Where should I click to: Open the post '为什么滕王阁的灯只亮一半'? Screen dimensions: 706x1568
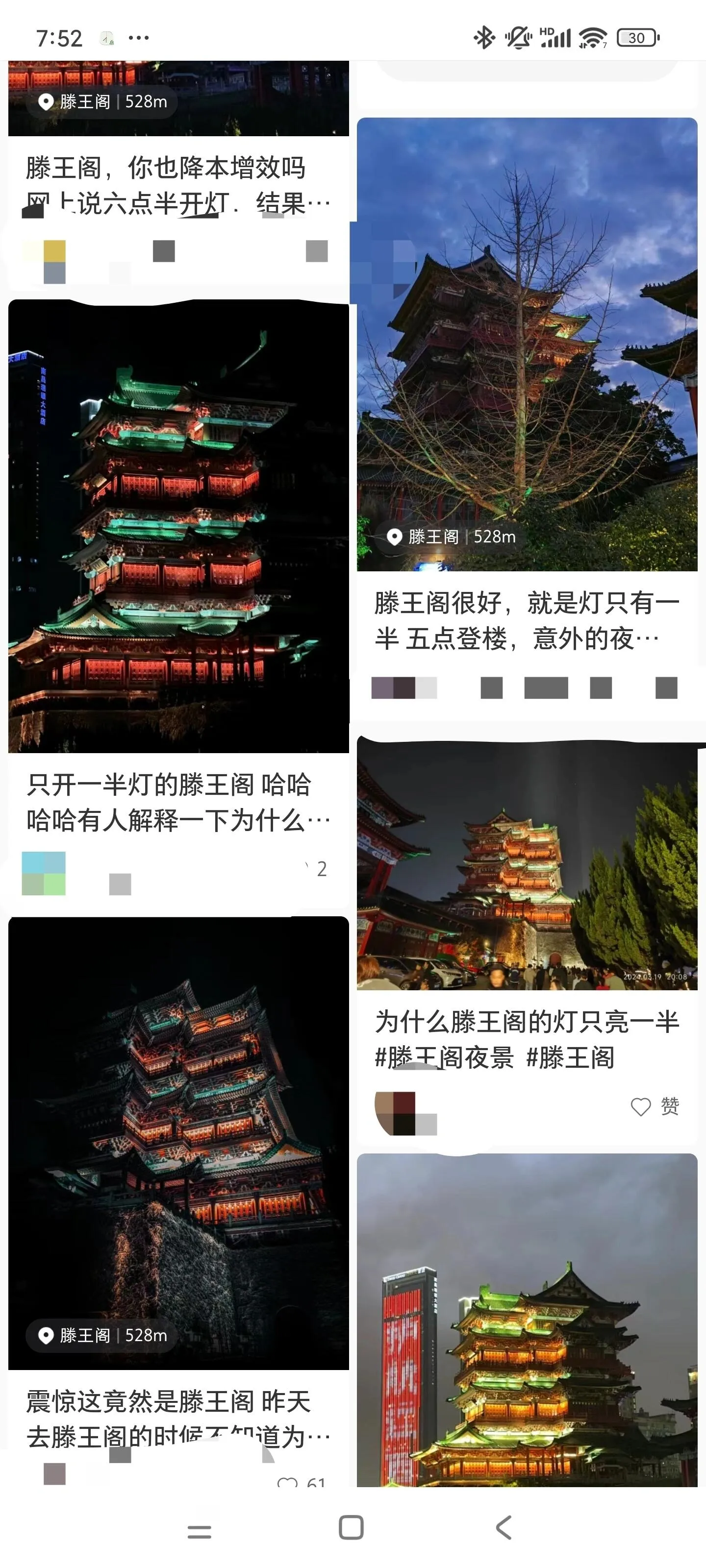tap(526, 1038)
